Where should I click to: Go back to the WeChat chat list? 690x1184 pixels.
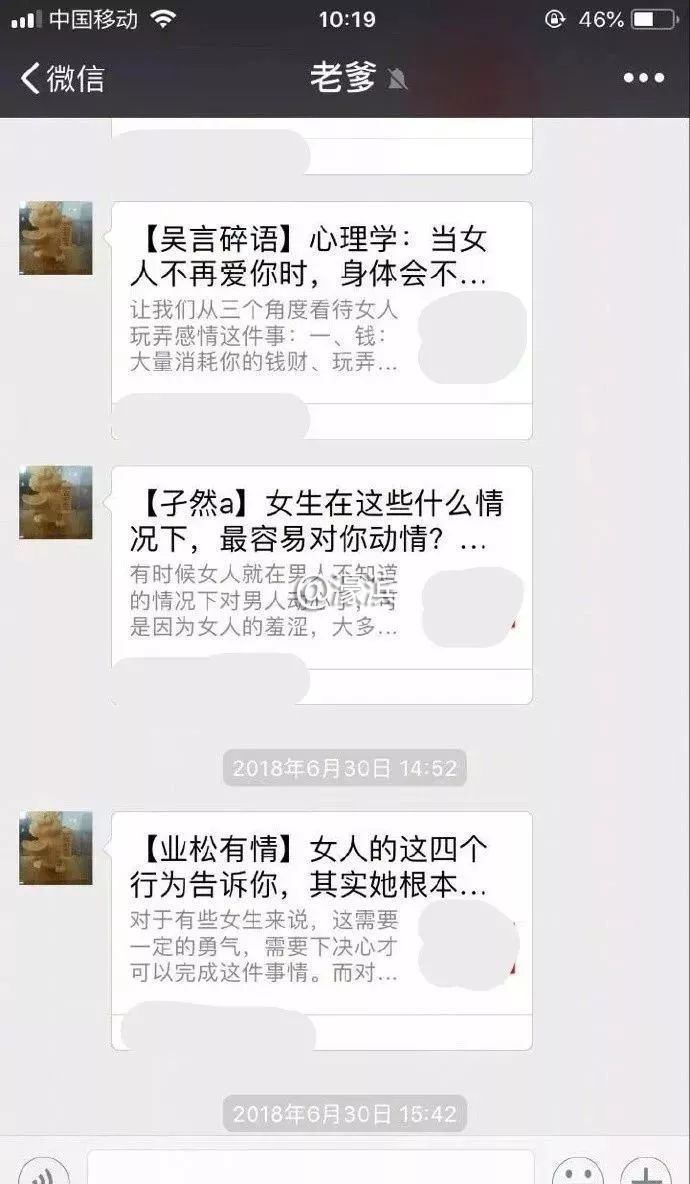(62, 78)
